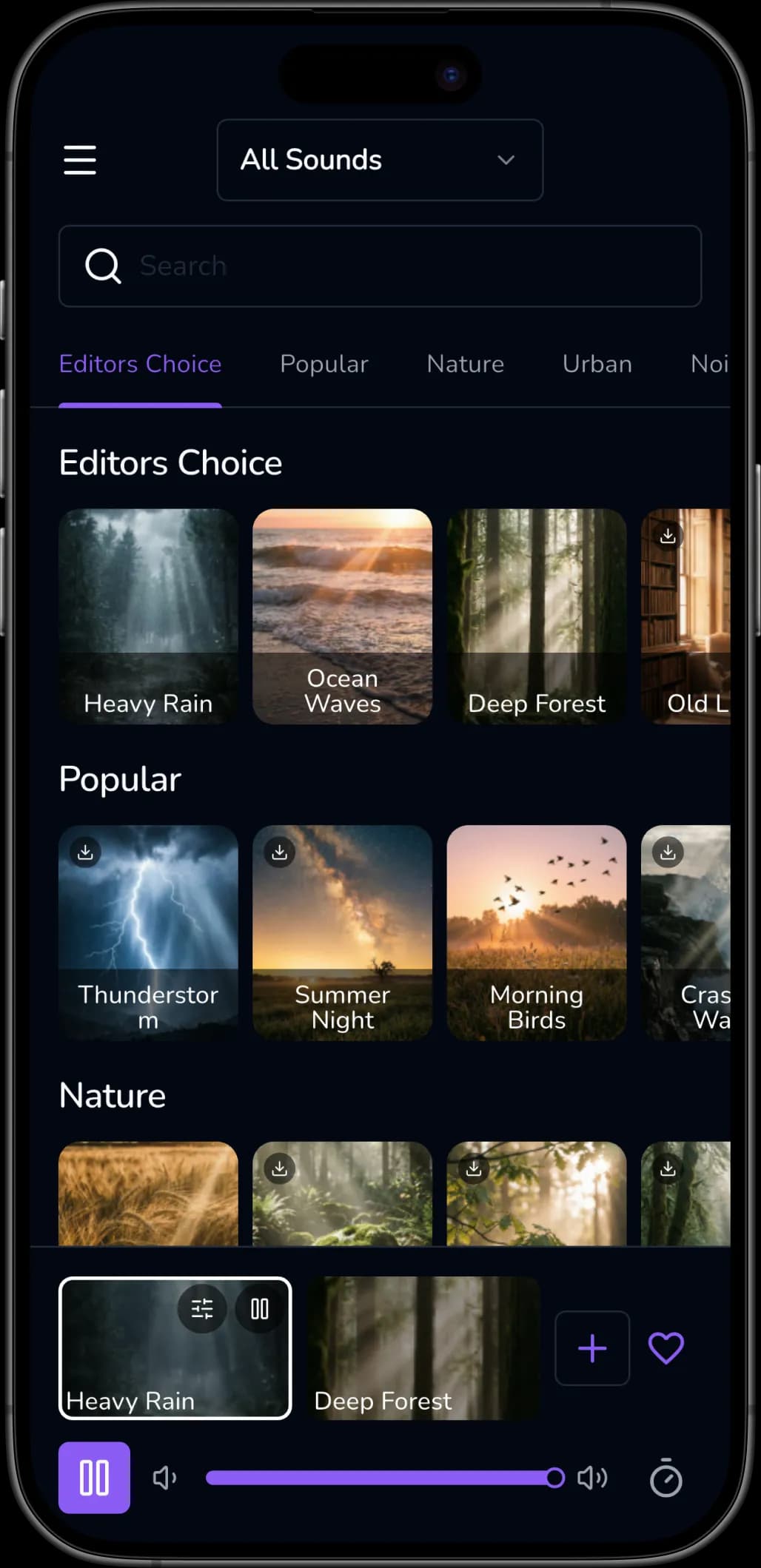Open mixer settings for Heavy Rain
Viewport: 761px width, 1568px height.
tap(202, 1309)
